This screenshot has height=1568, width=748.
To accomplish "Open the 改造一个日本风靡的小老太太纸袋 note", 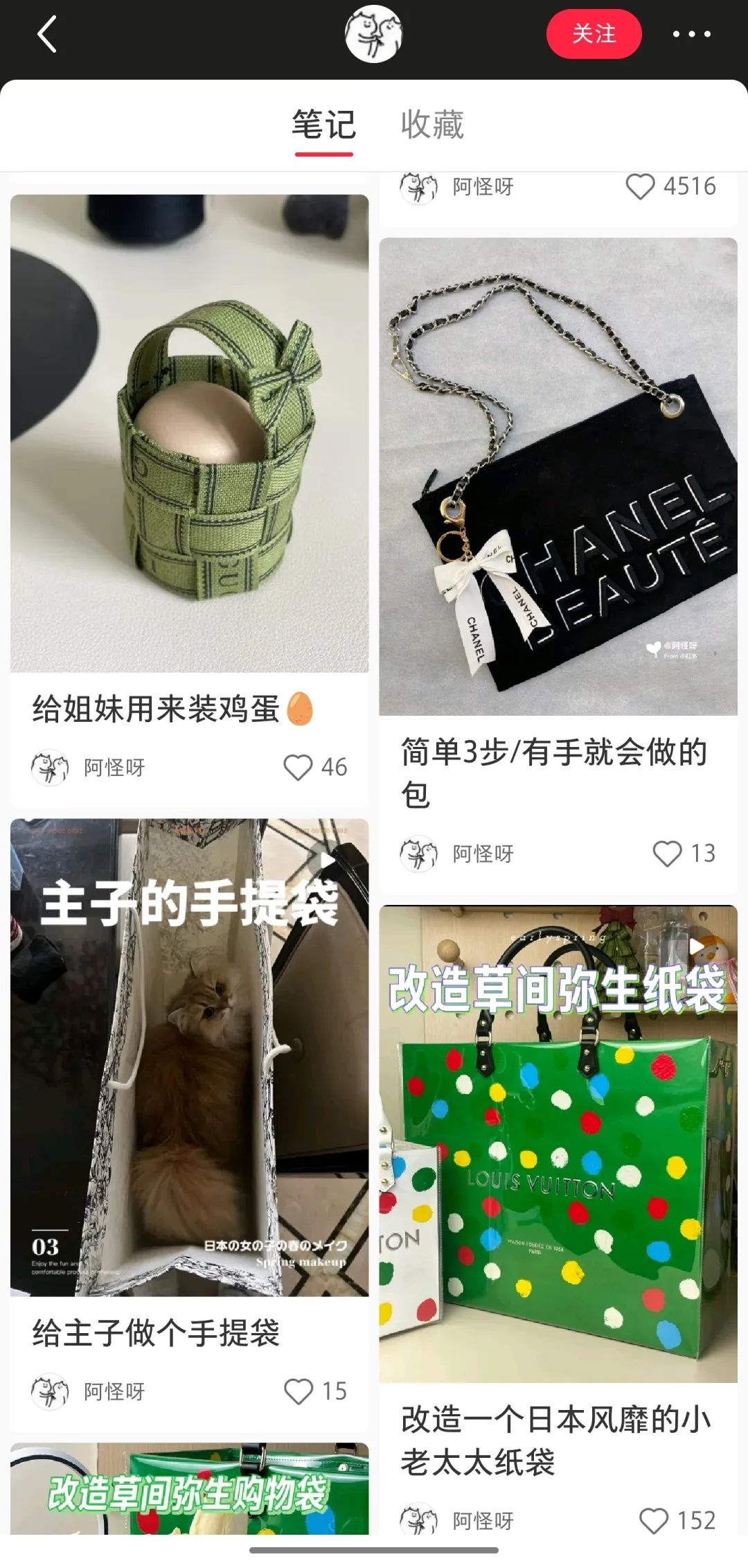I will (558, 1143).
